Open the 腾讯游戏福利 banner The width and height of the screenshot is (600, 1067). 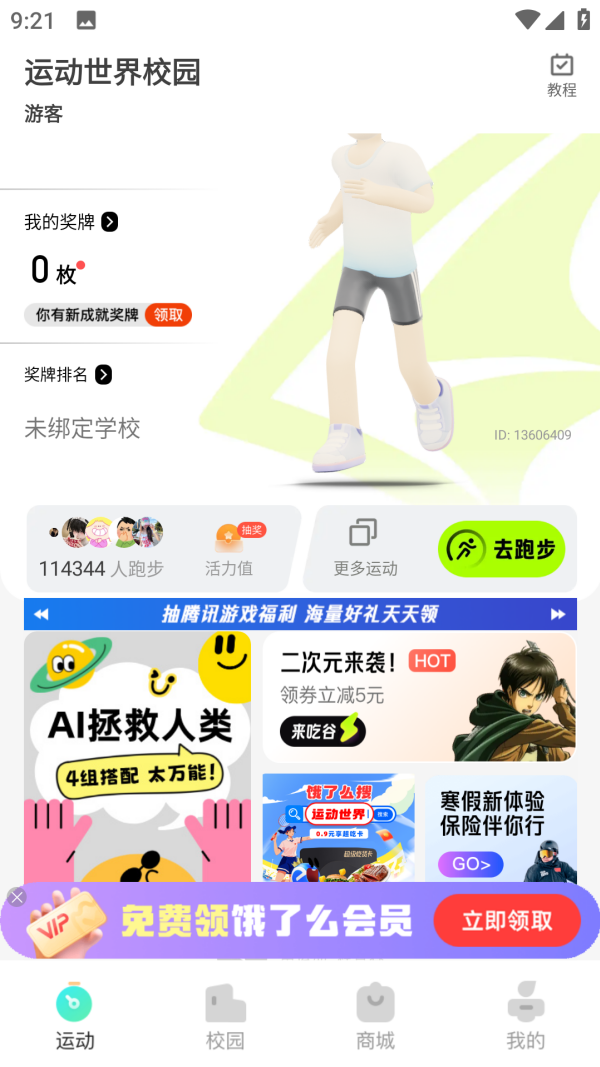tap(300, 614)
